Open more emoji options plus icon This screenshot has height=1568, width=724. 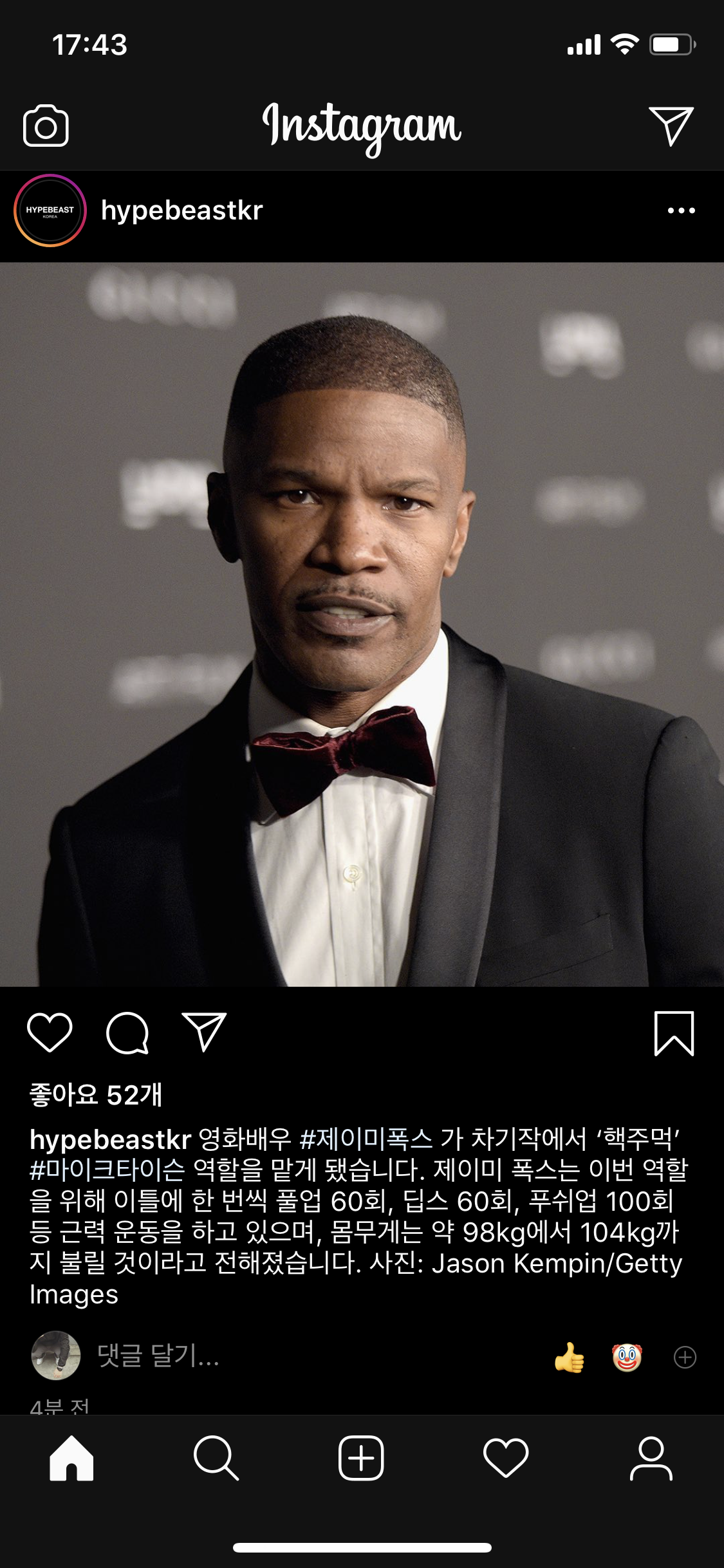685,1357
